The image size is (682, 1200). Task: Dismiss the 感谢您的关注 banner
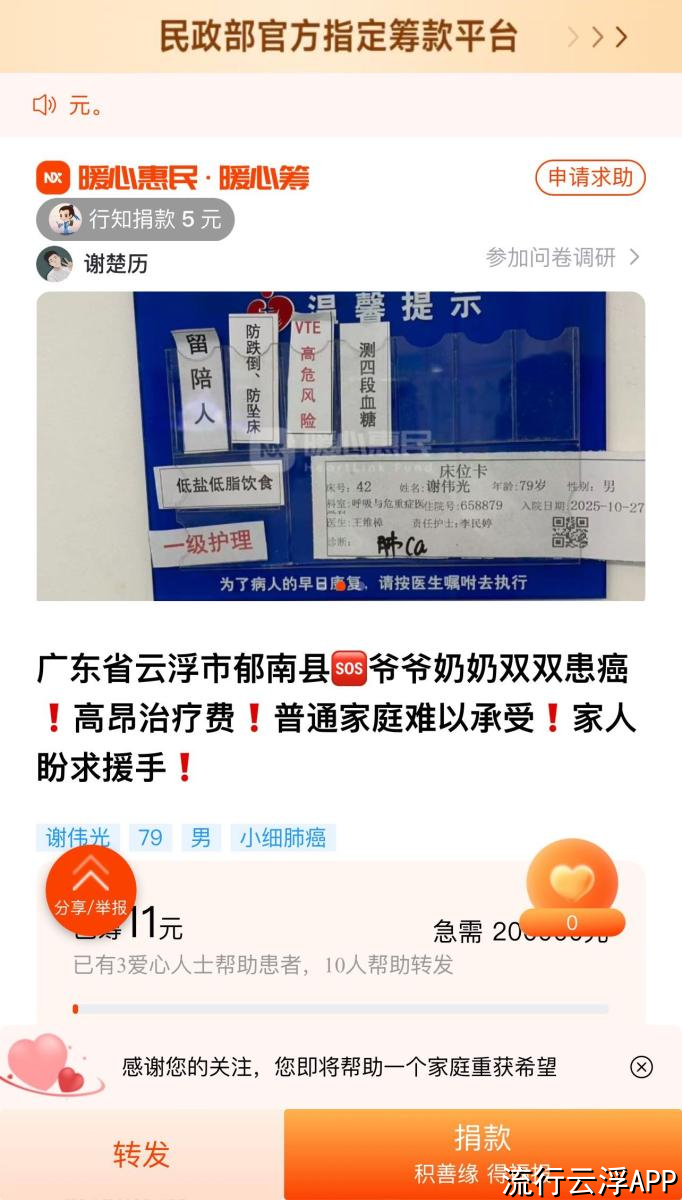point(641,1067)
